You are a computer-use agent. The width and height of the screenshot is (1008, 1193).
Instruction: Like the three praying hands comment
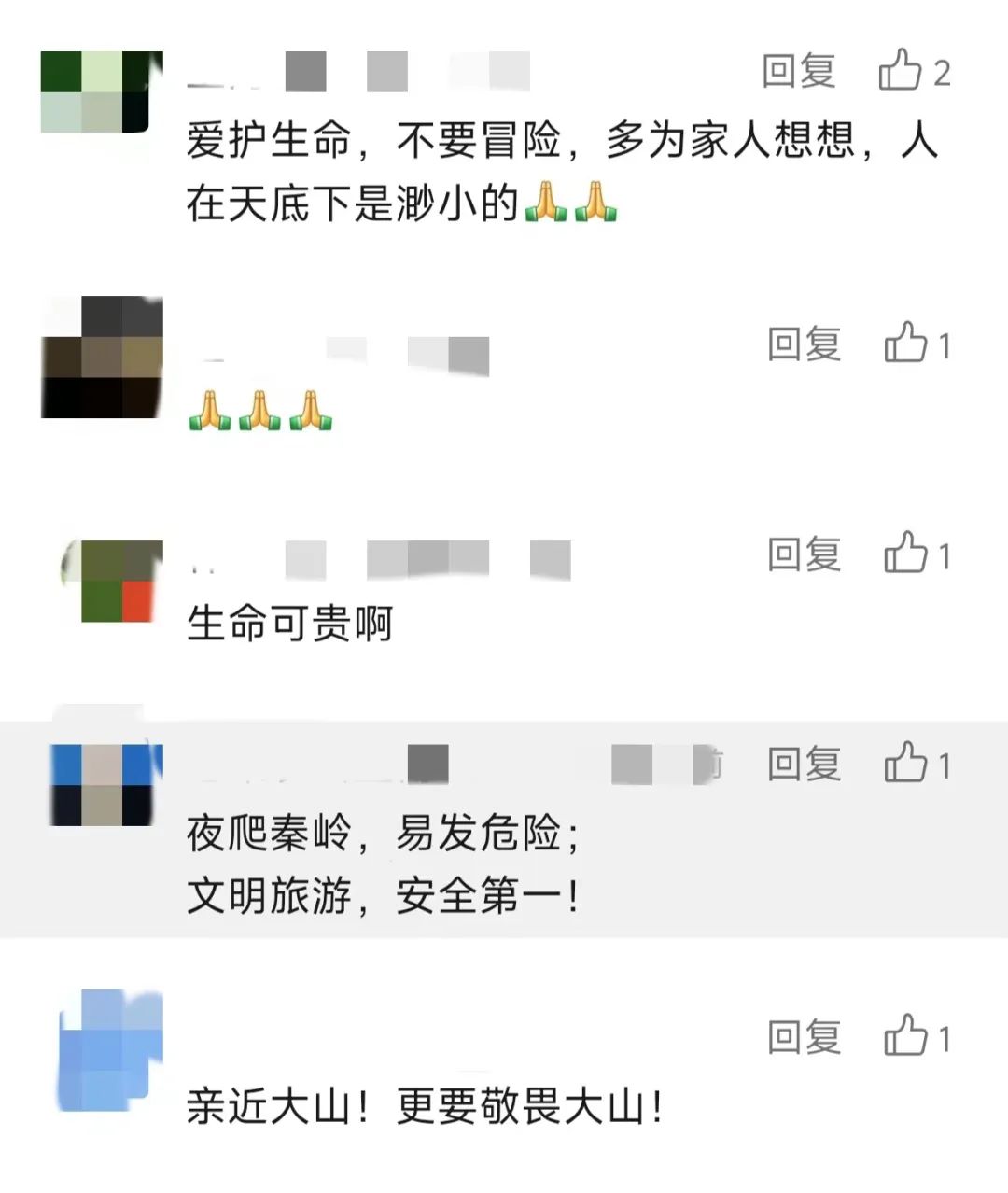click(905, 344)
